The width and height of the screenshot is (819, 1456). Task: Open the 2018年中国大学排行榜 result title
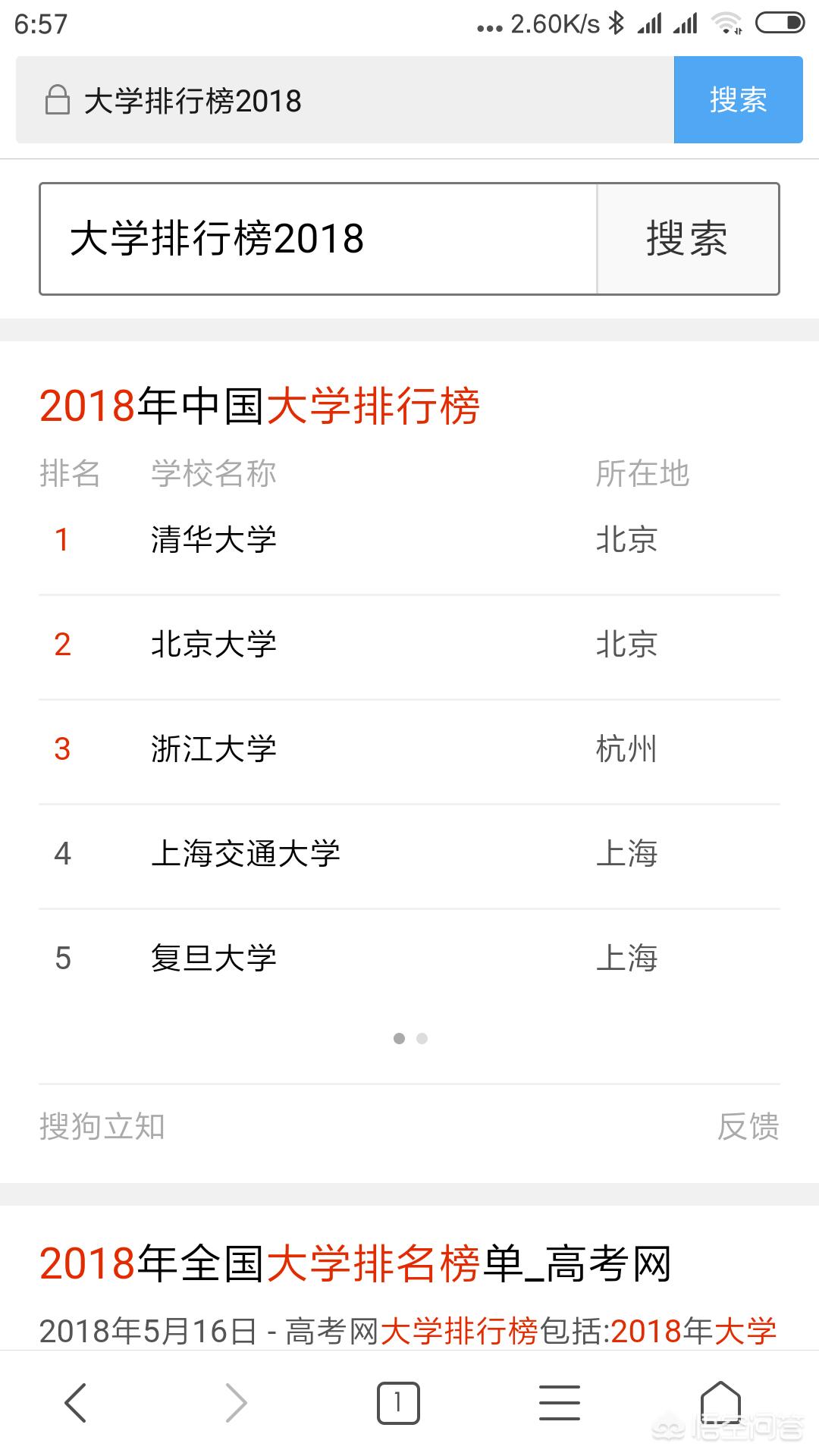[x=259, y=405]
